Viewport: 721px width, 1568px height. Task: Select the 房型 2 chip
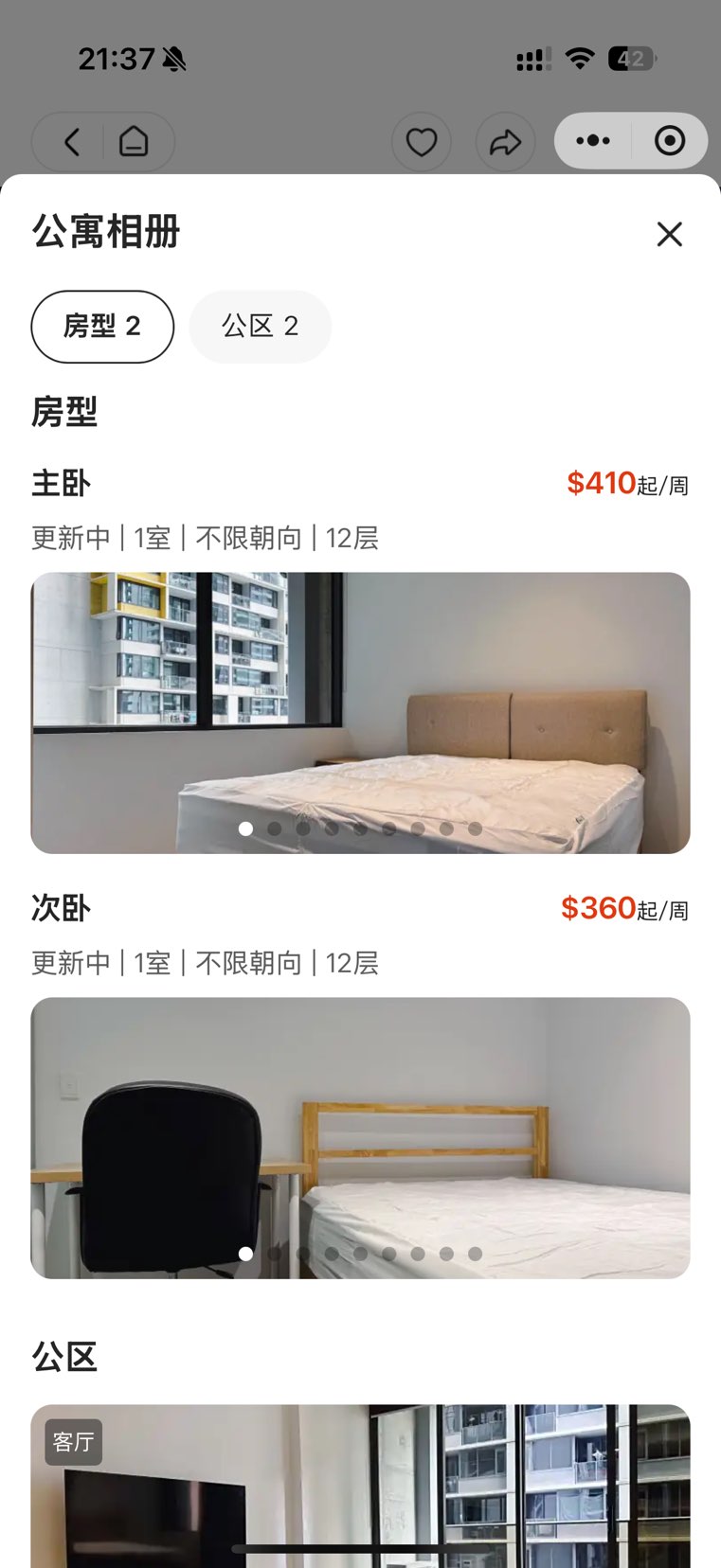[x=102, y=327]
